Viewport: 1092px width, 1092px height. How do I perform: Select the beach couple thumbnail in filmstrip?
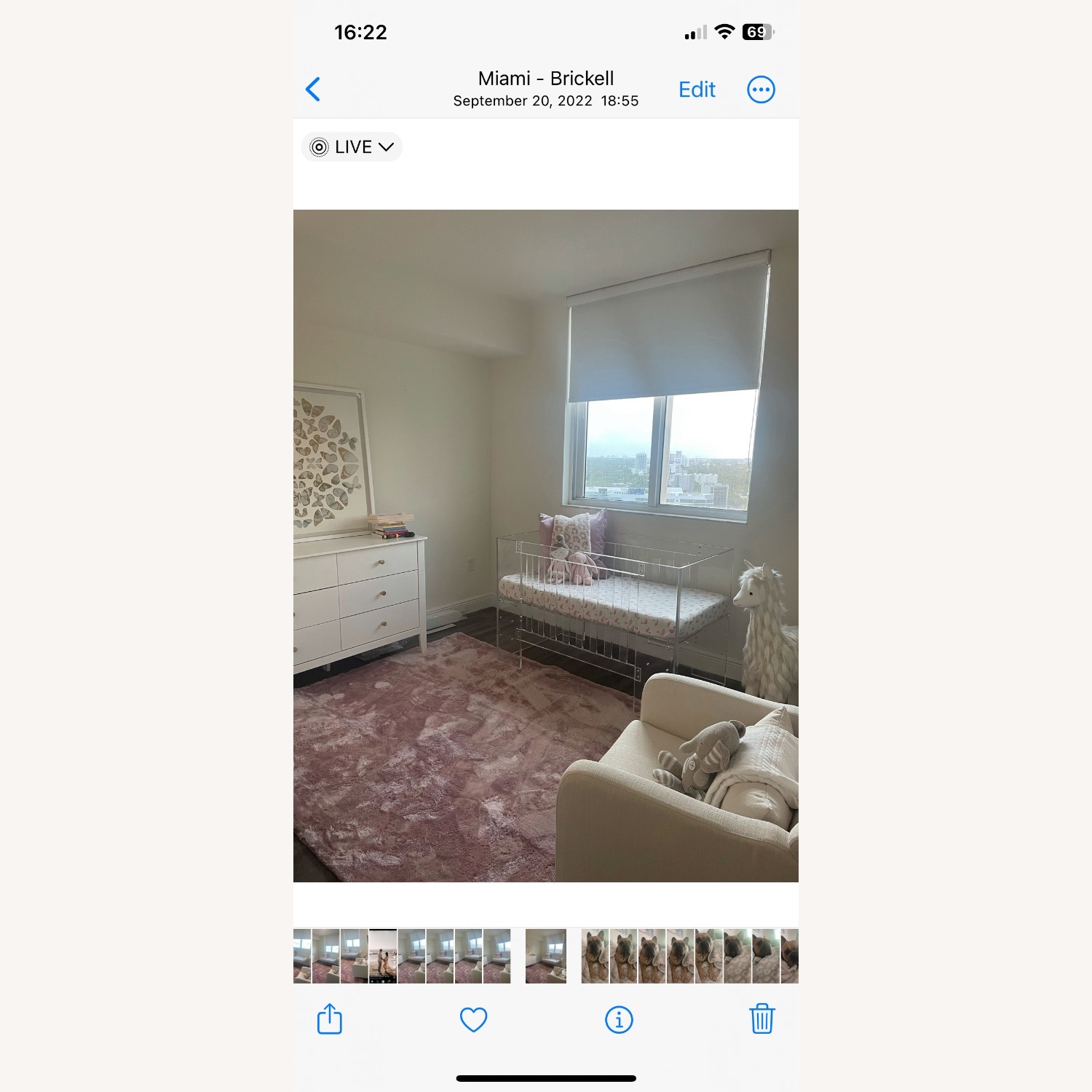click(383, 956)
